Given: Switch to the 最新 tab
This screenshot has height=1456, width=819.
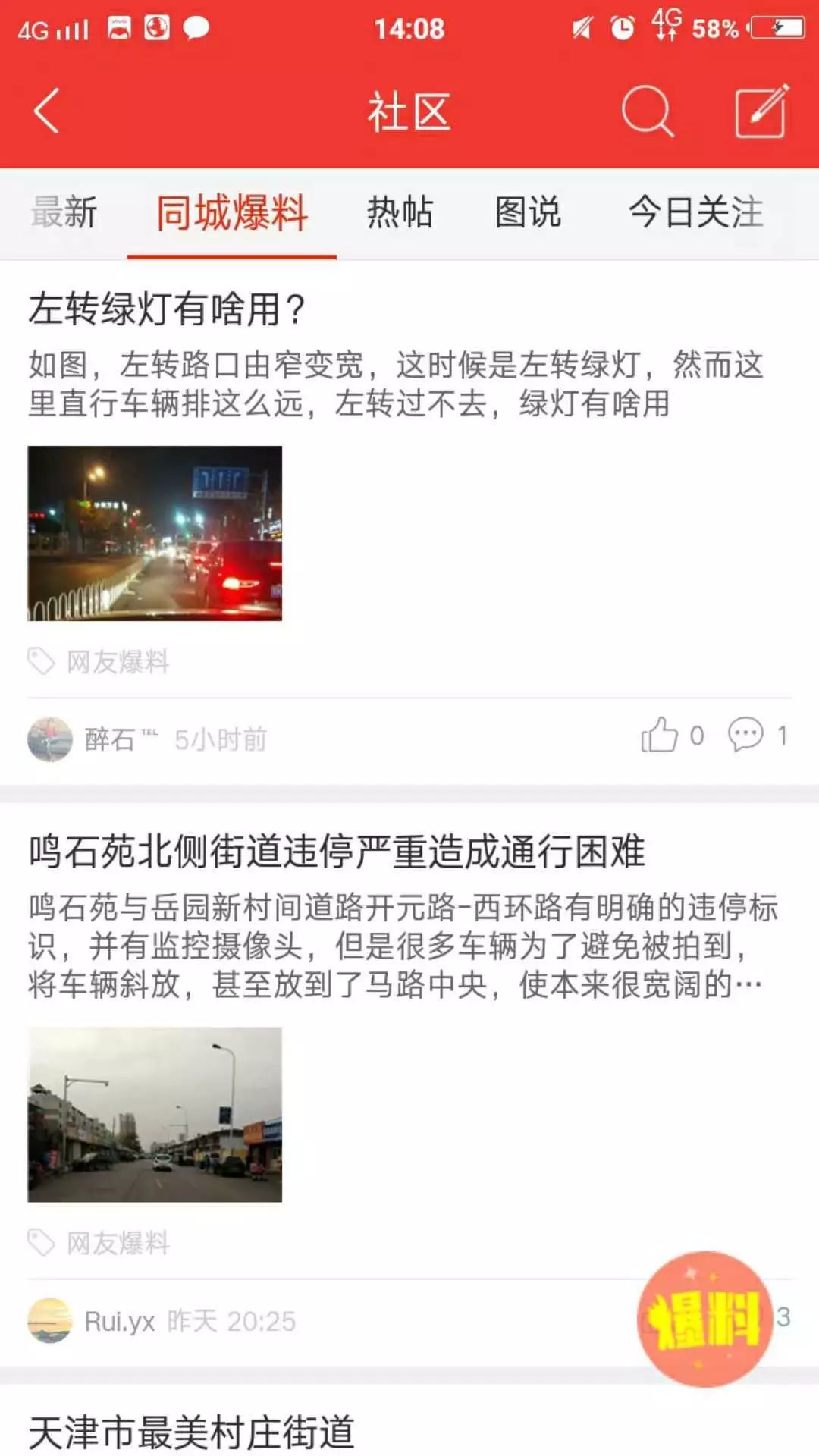Looking at the screenshot, I should coord(64,212).
